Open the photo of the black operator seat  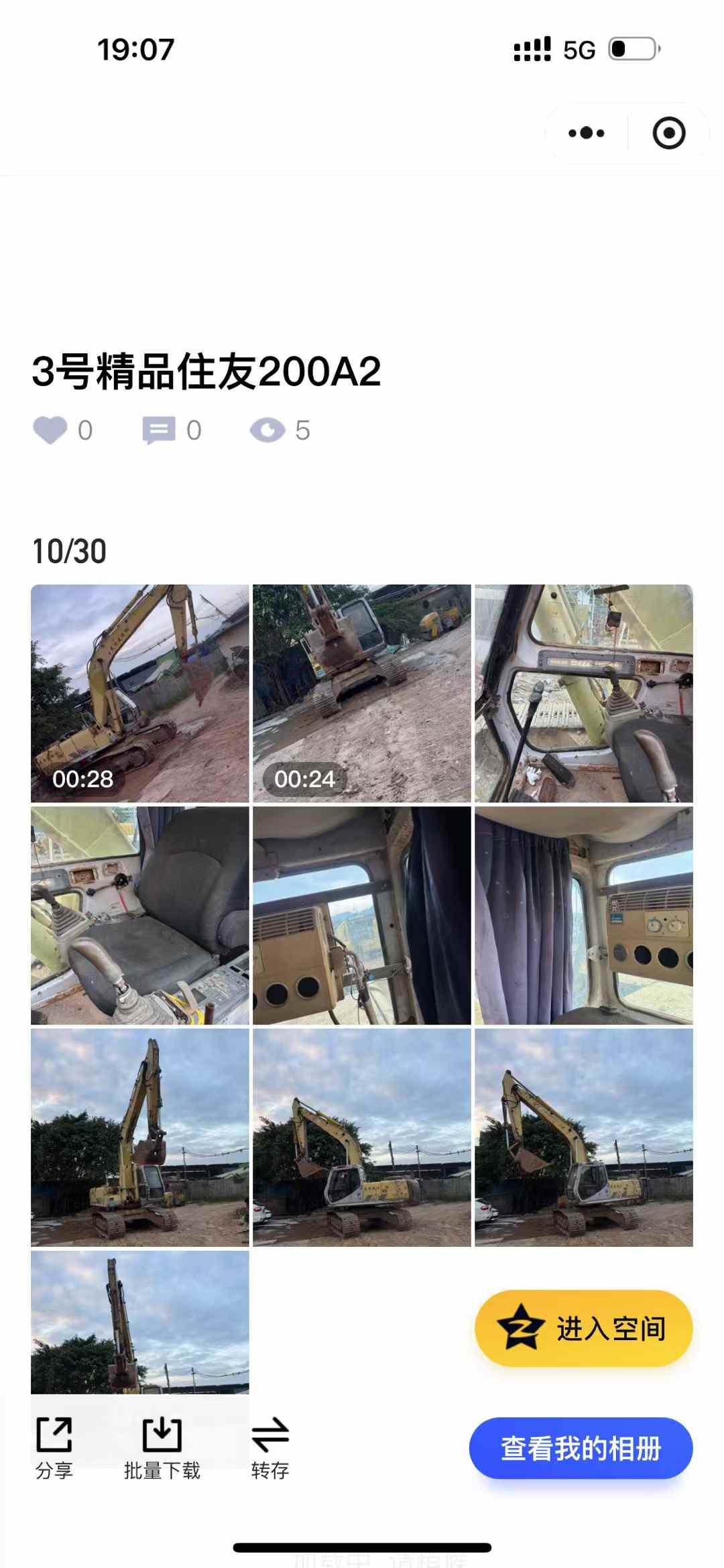tap(139, 915)
